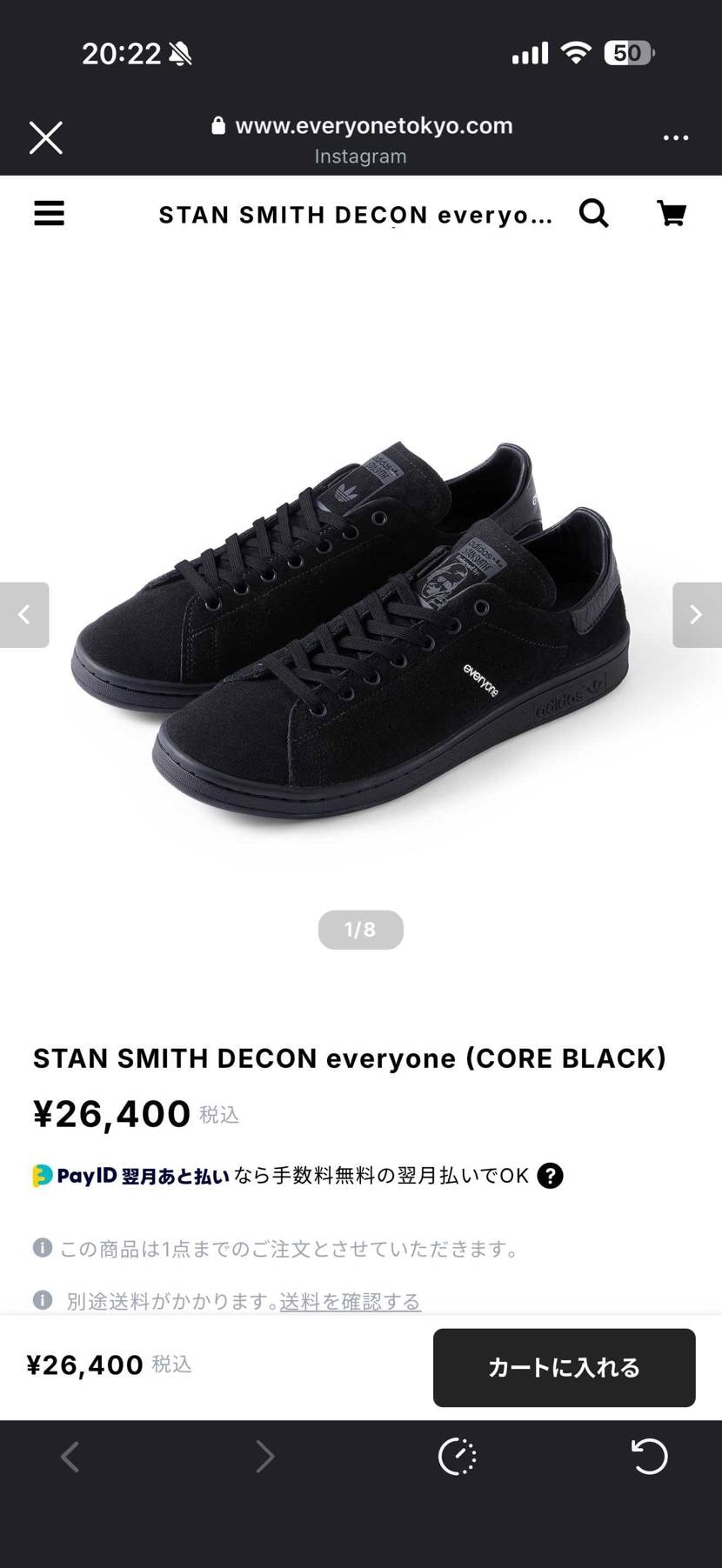Go forward in browser history
Viewport: 722px width, 1568px height.
tap(264, 1456)
